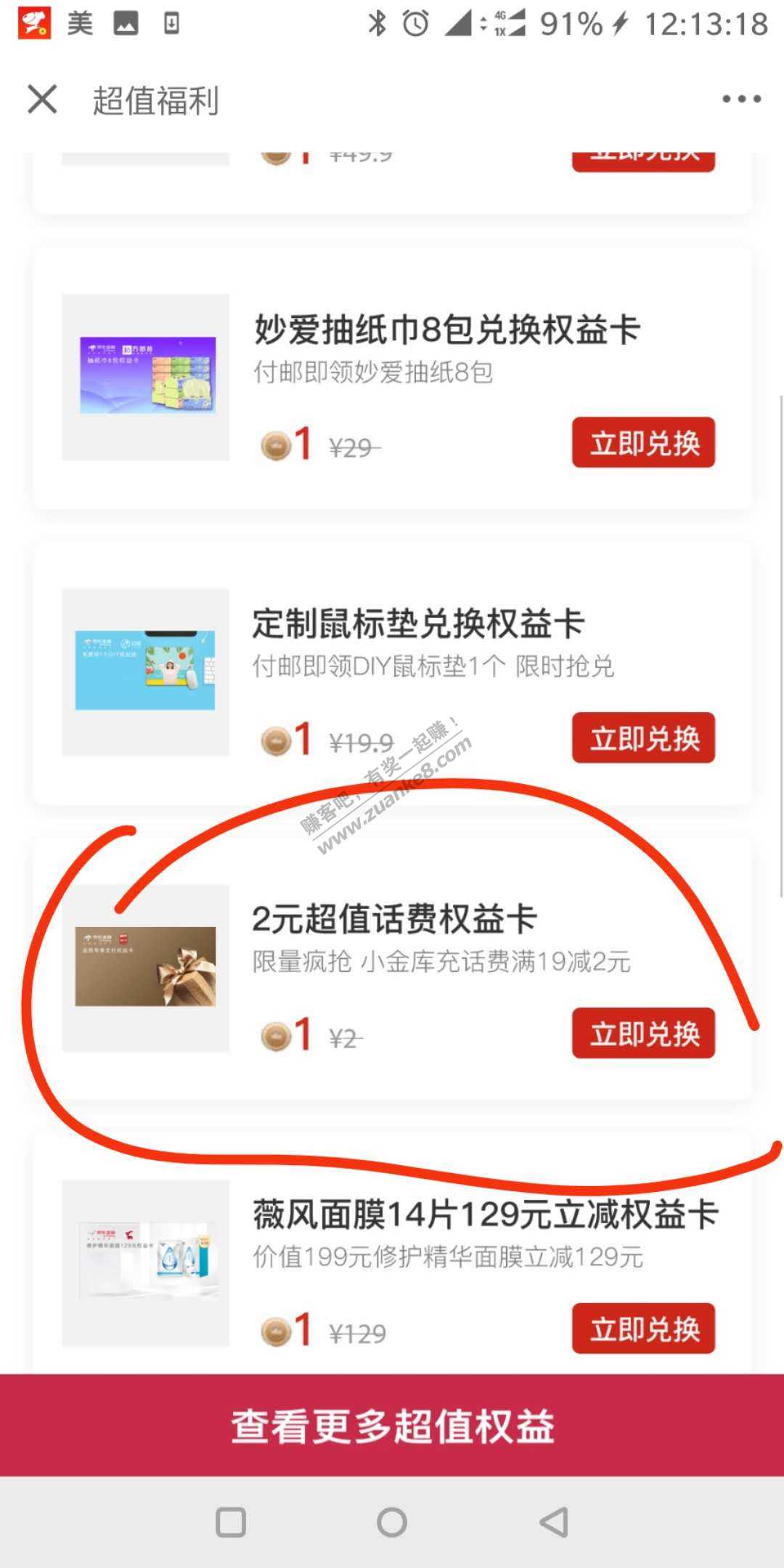Open the 妙爱抽纸巾 product thumbnail
Viewport: 784px width, 1568px height.
[146, 377]
